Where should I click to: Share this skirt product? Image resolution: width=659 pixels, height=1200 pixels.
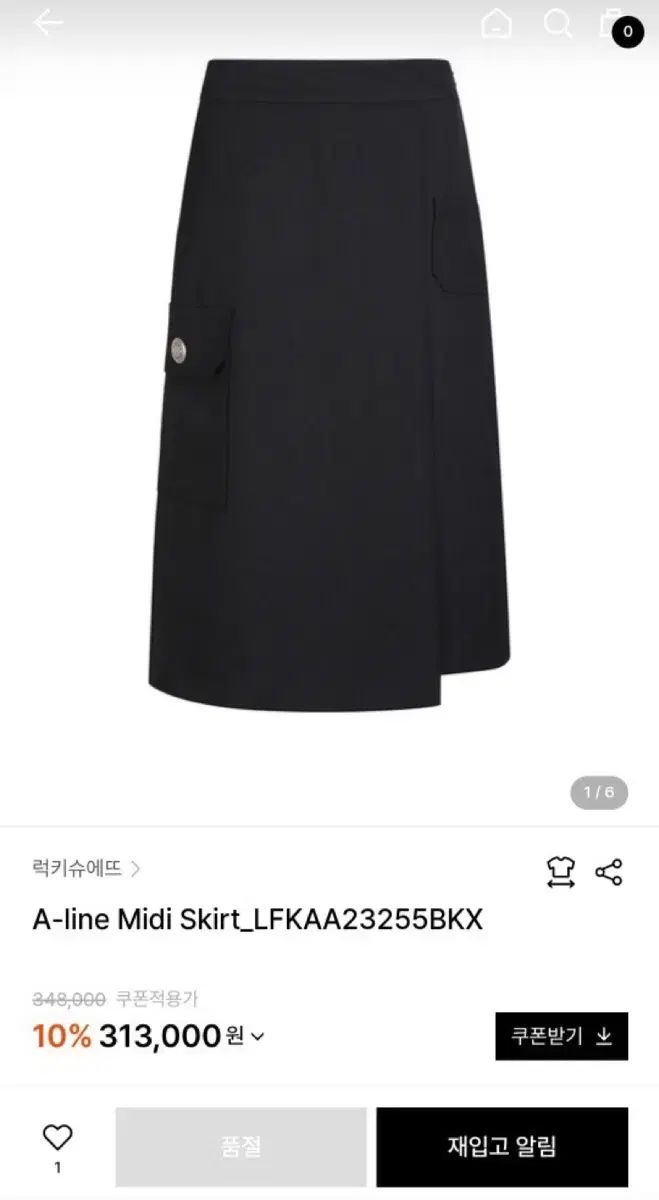(609, 872)
